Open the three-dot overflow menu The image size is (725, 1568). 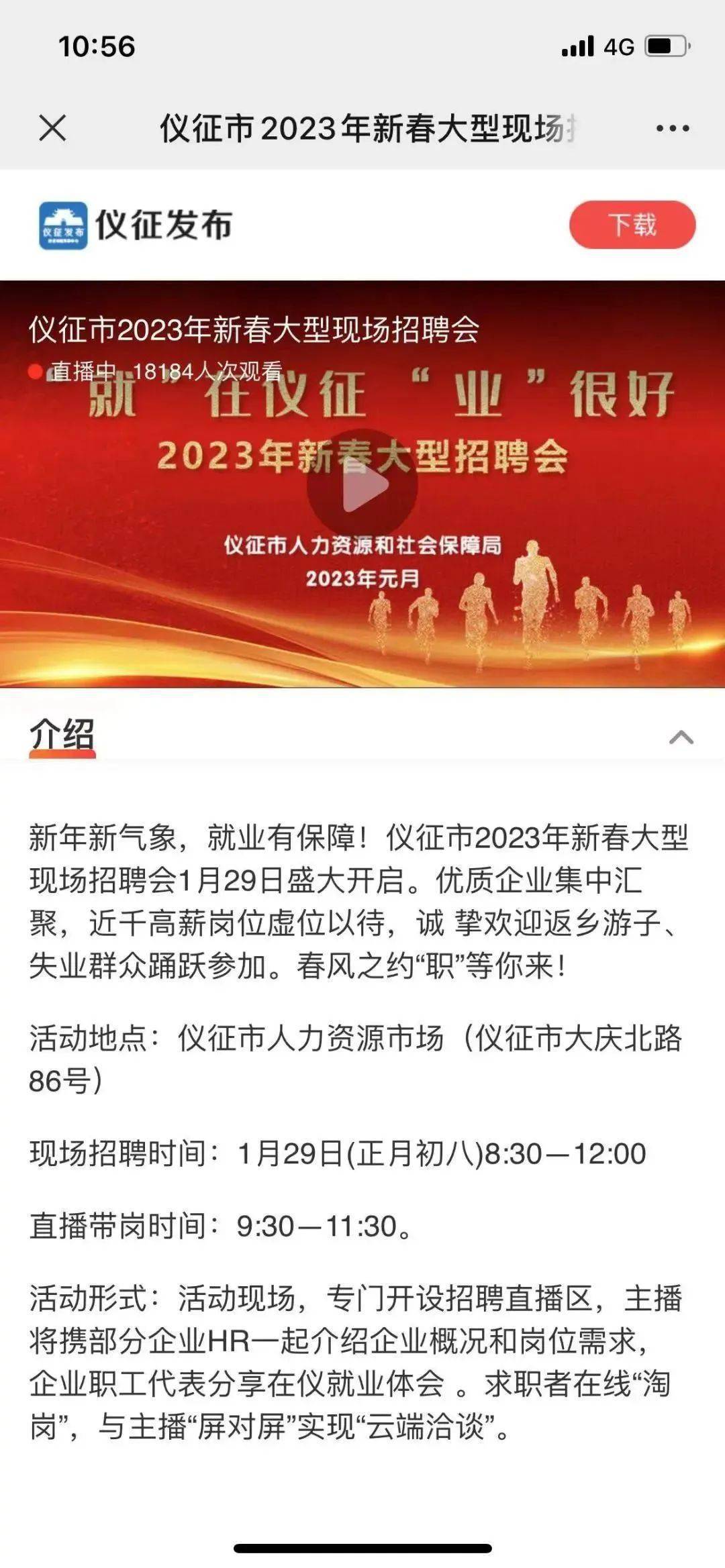672,128
